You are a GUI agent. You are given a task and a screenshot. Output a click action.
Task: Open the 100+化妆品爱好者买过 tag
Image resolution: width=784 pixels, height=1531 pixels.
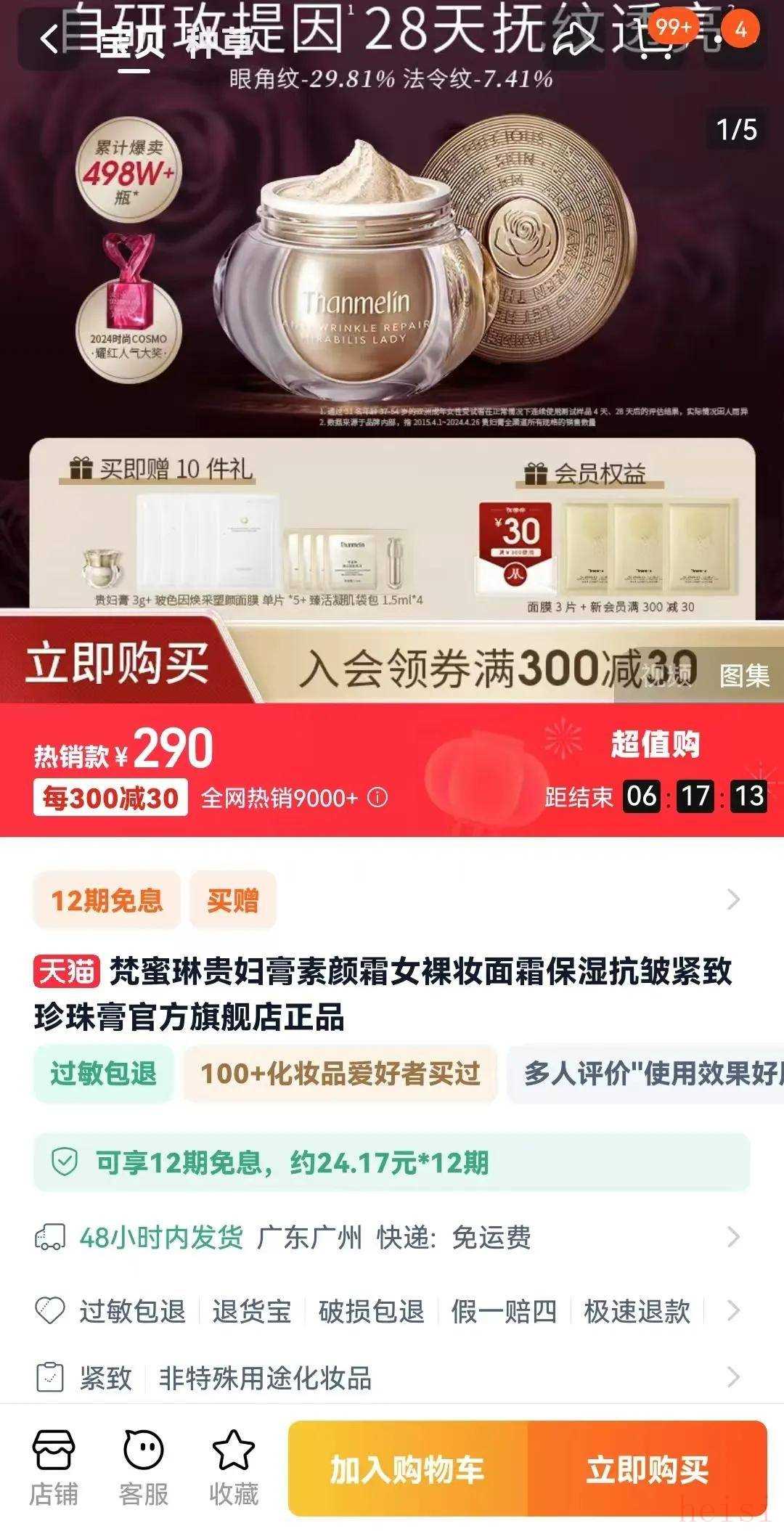[x=340, y=1074]
